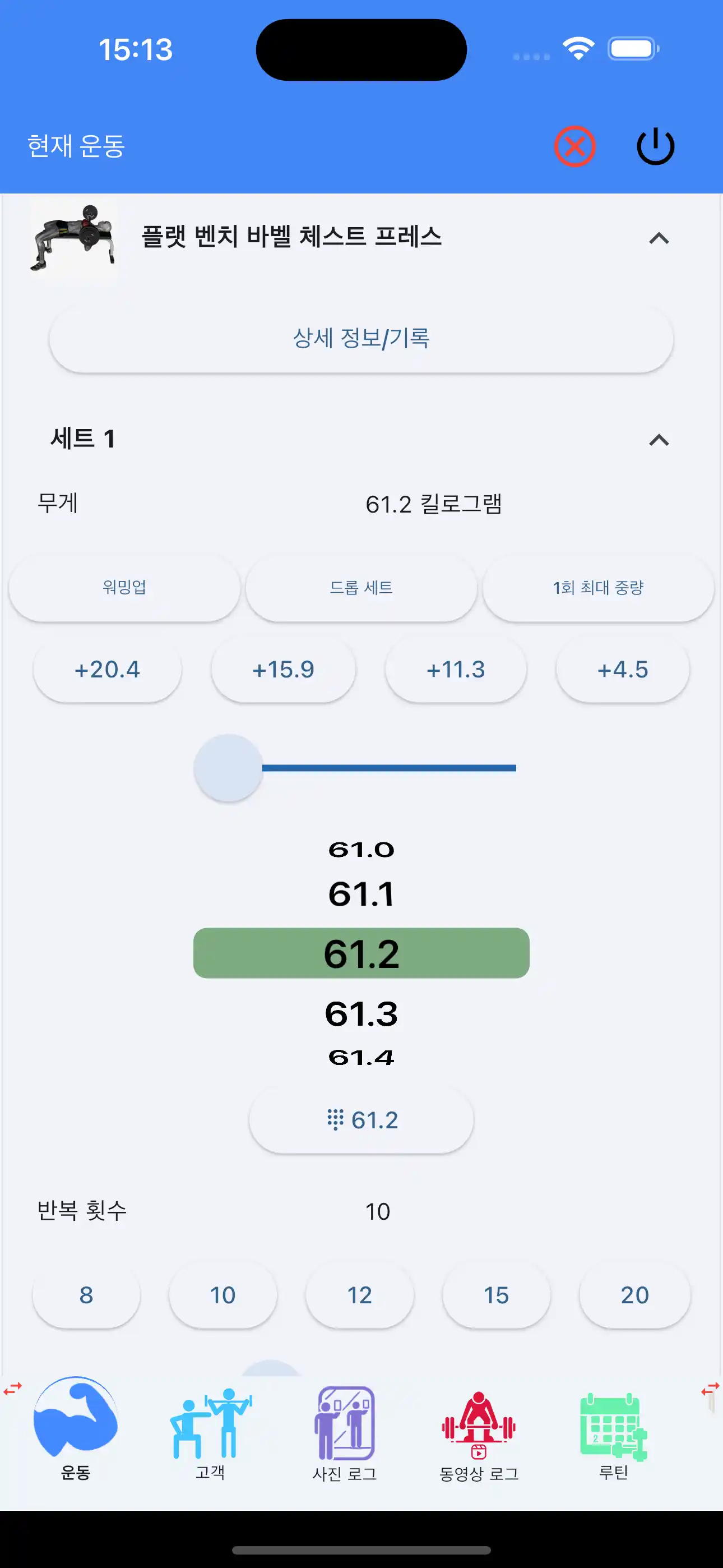Enable the 워밍업 warmup option
This screenshot has height=1568, width=723.
point(125,588)
